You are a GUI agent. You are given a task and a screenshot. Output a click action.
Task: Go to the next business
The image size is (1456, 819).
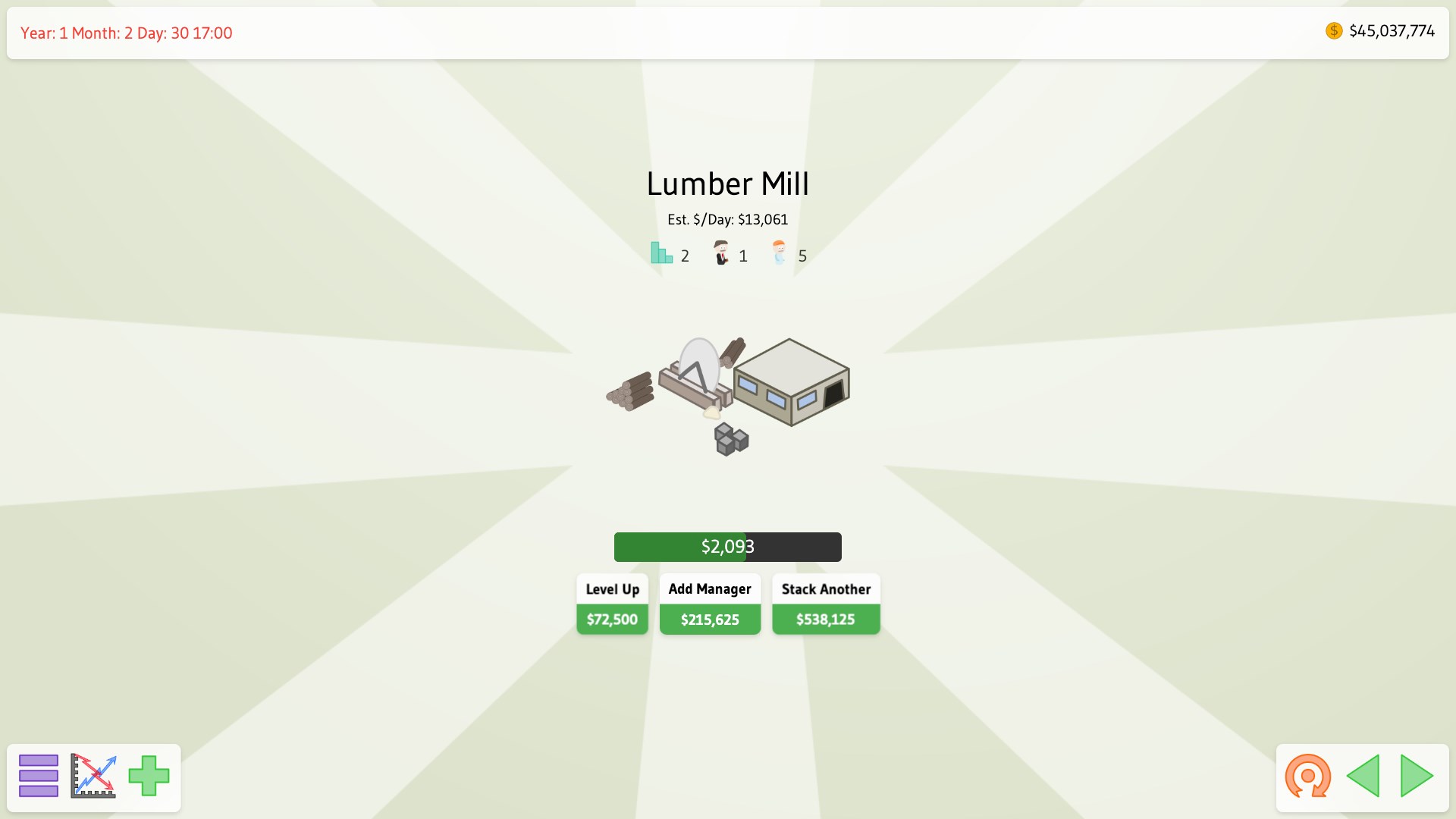[x=1416, y=776]
